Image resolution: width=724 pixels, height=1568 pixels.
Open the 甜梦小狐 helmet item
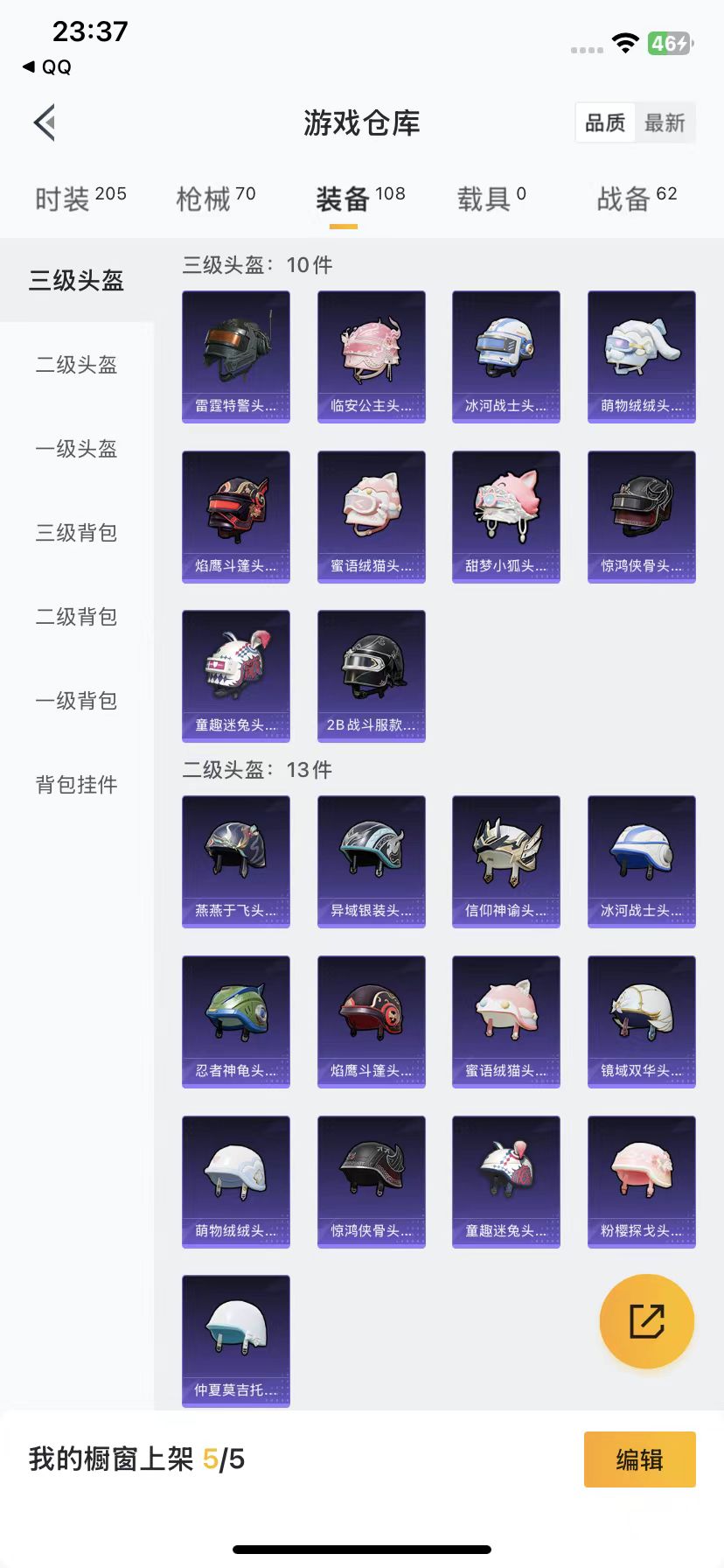[x=505, y=516]
